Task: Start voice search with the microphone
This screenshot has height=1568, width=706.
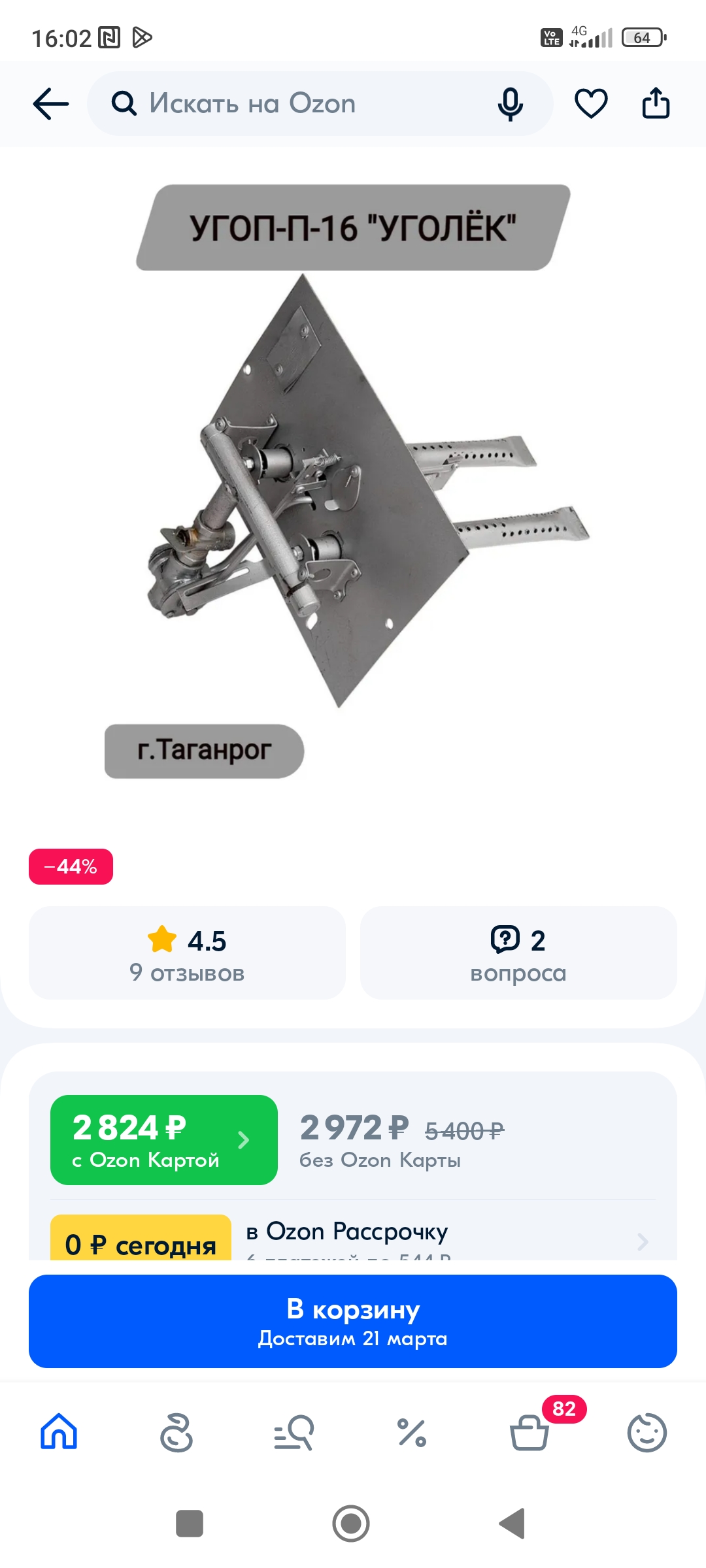Action: click(510, 104)
